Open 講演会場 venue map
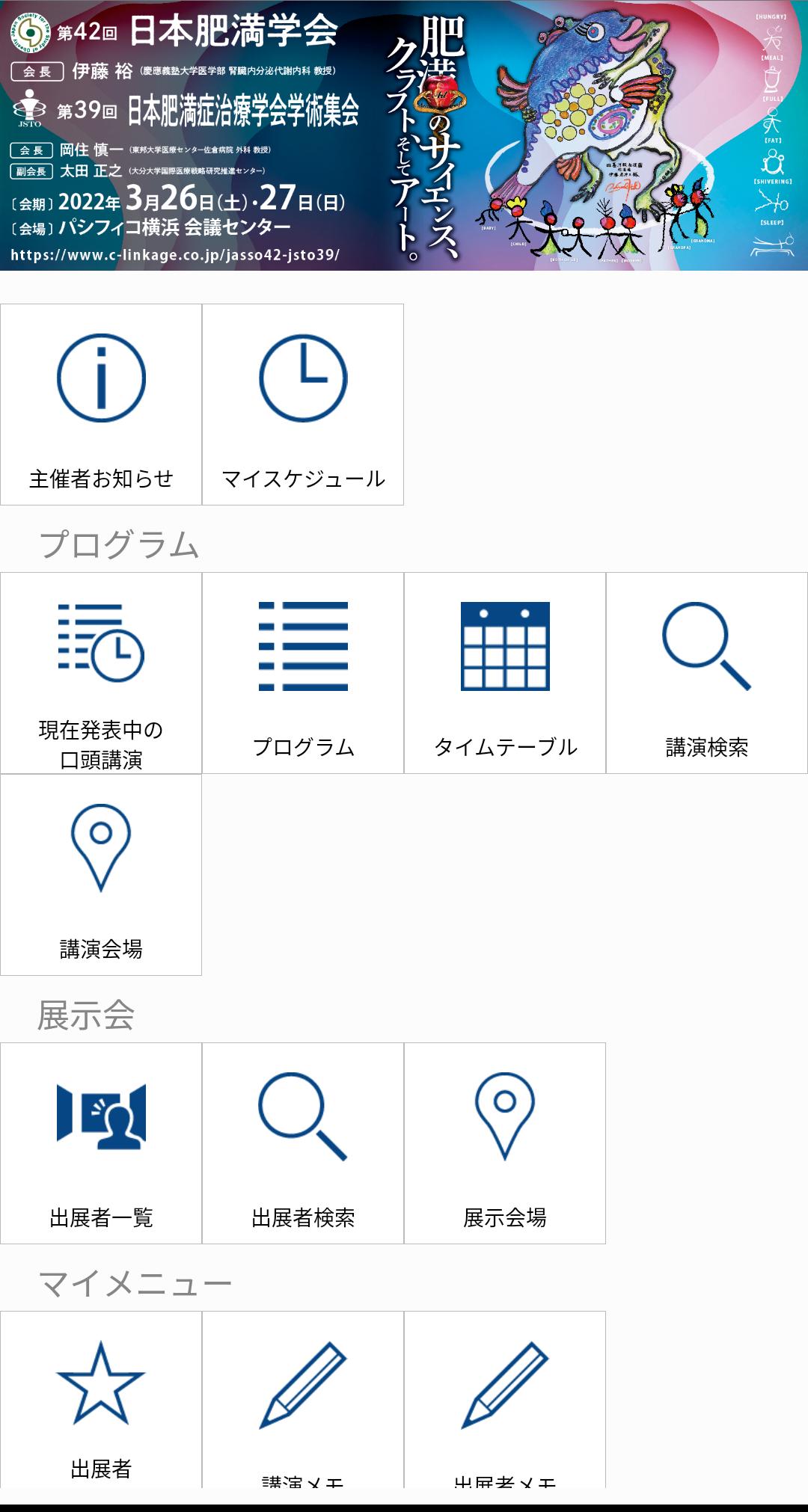The height and width of the screenshot is (1512, 808). click(x=101, y=875)
